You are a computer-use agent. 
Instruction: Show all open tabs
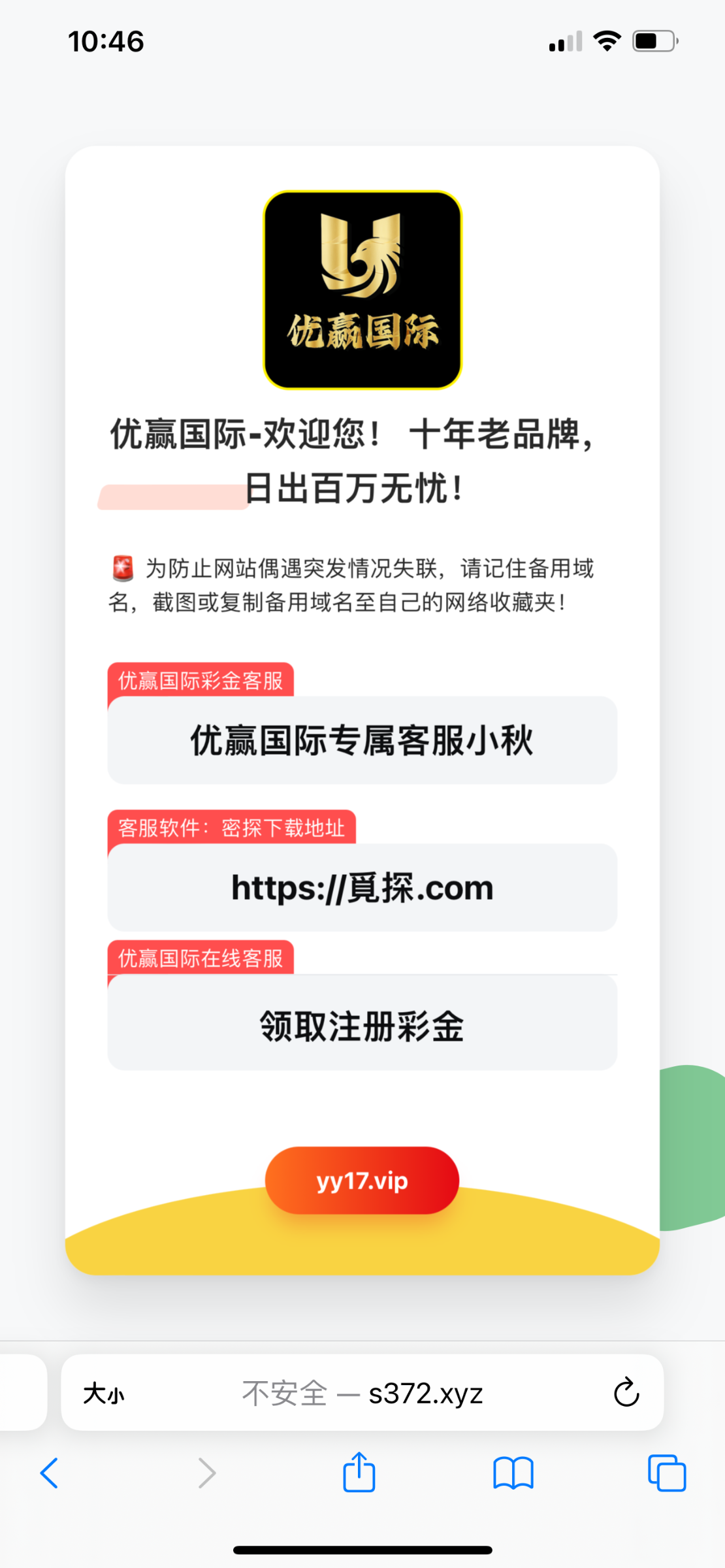tap(667, 1473)
